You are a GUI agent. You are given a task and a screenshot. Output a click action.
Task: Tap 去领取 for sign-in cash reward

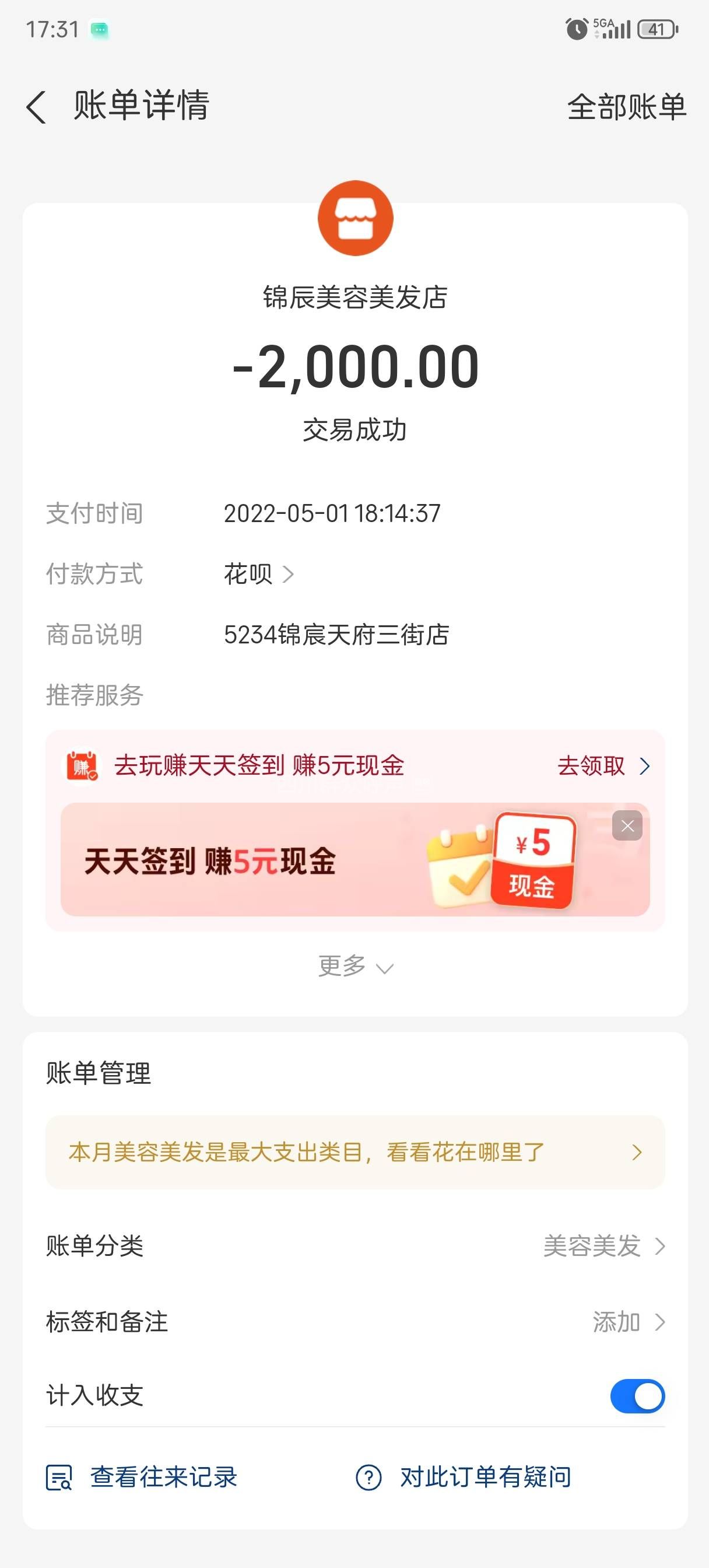click(602, 766)
